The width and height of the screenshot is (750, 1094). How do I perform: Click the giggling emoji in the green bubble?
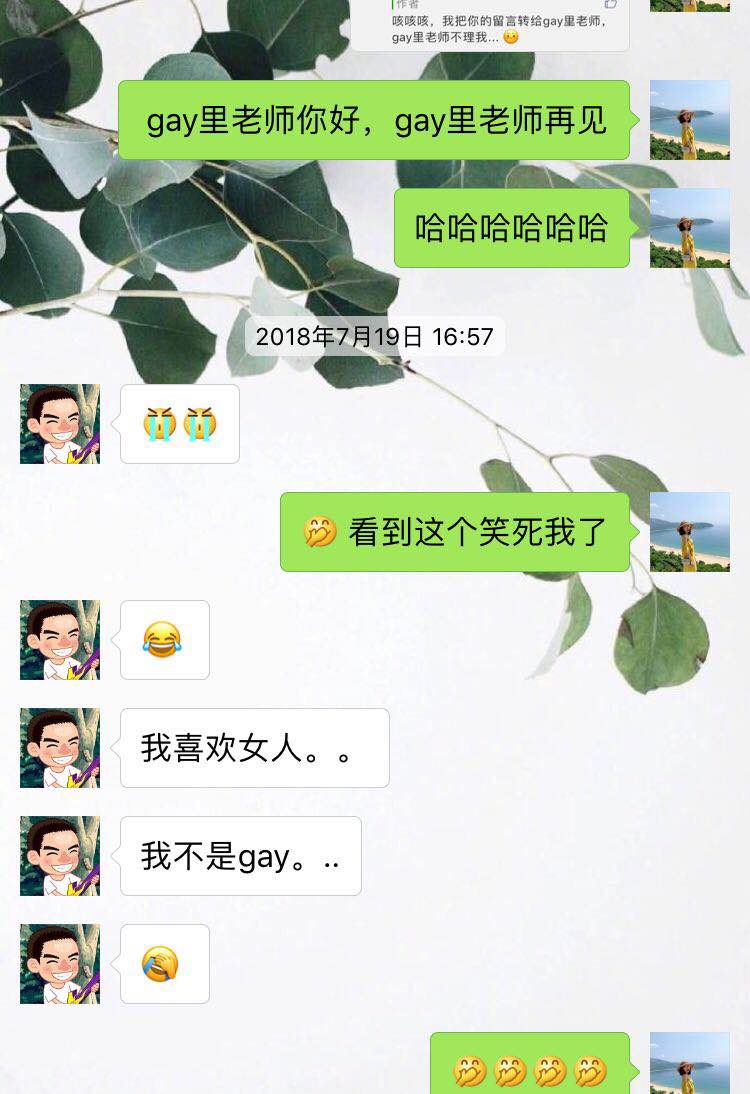[312, 531]
